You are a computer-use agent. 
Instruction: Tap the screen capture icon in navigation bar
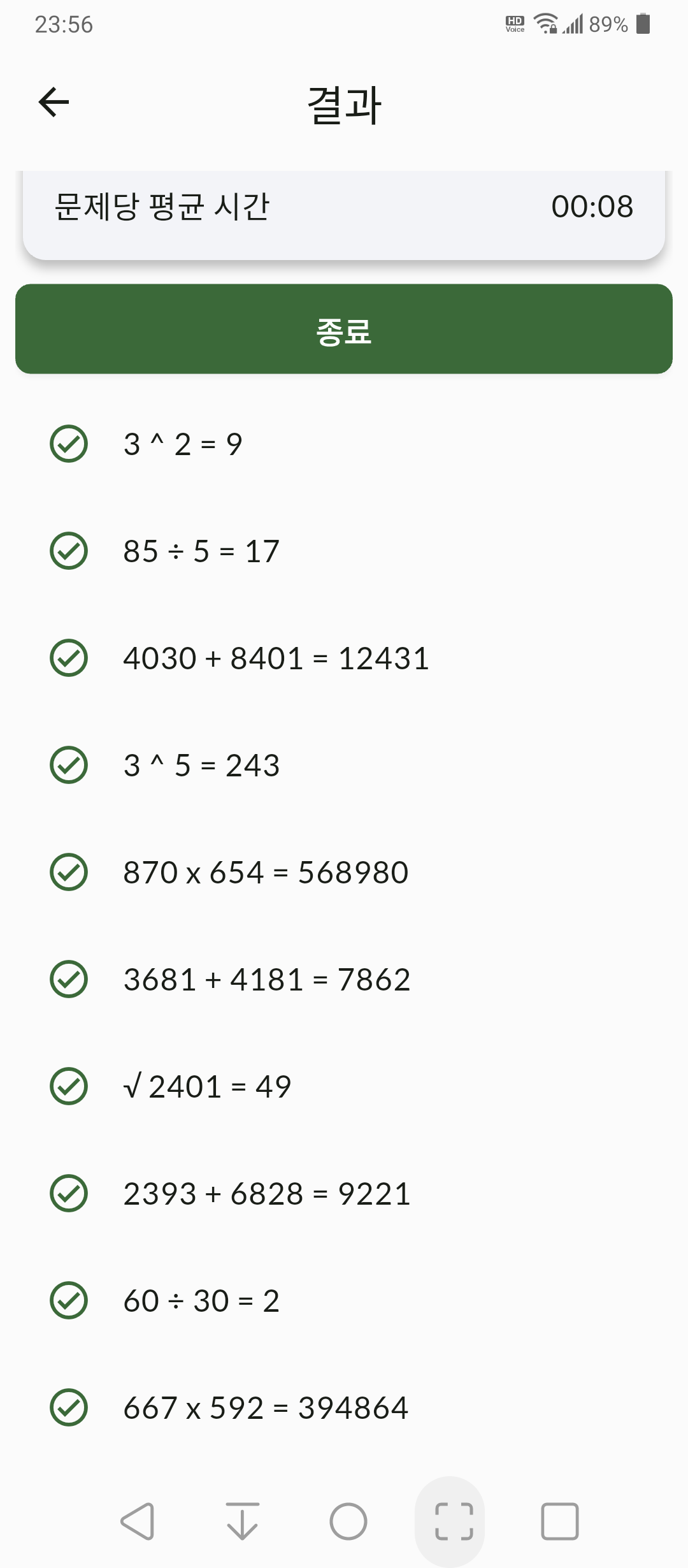(454, 1521)
